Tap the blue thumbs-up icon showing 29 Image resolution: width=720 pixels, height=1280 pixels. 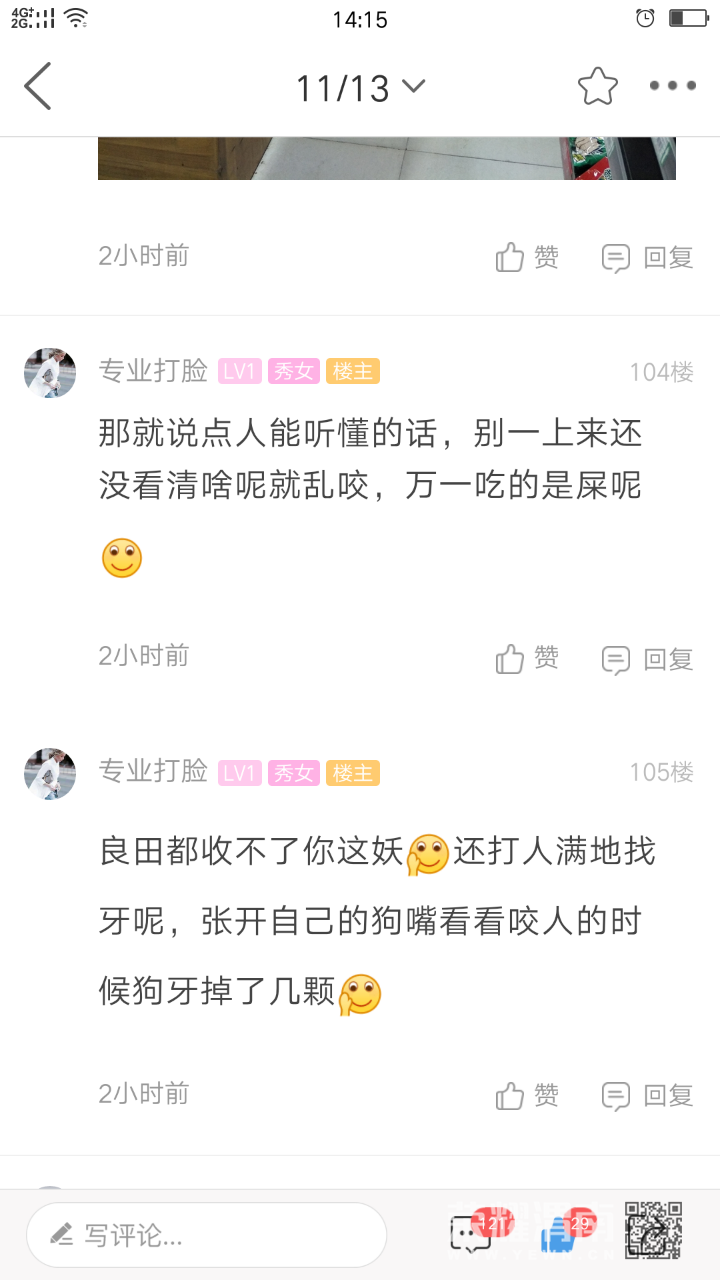[562, 1234]
